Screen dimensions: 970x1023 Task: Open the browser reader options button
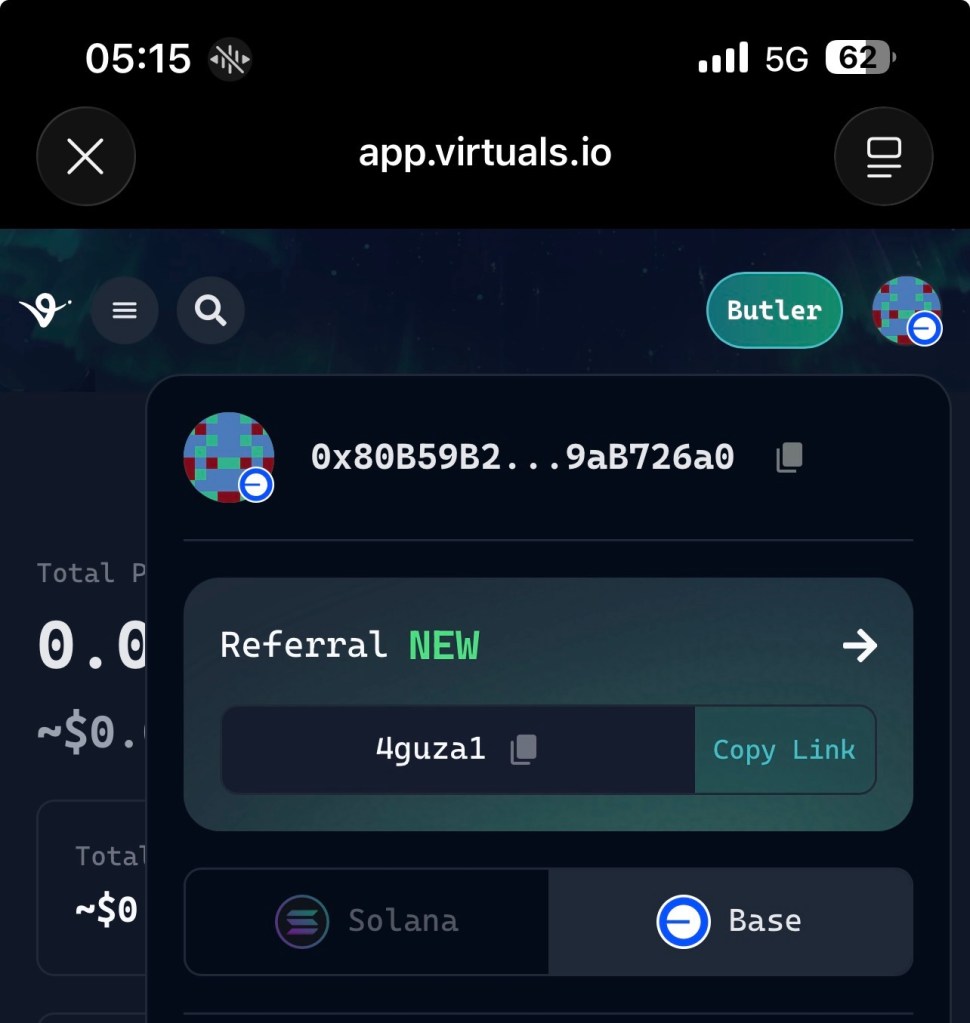883,156
